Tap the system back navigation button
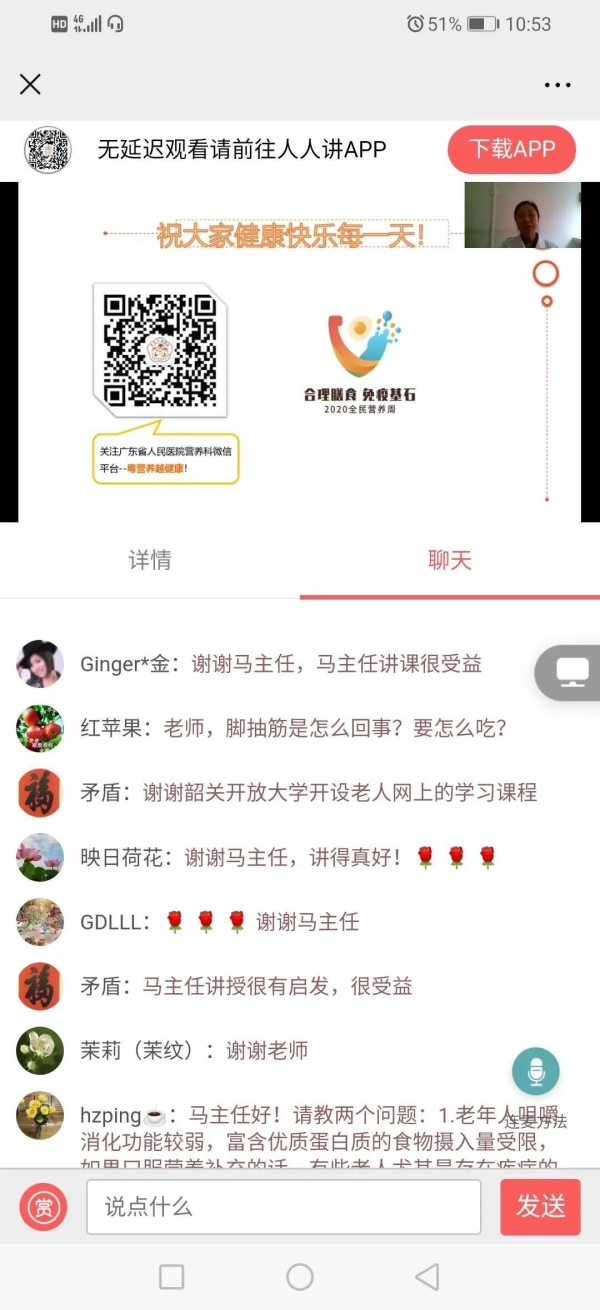The width and height of the screenshot is (600, 1310). point(427,1277)
